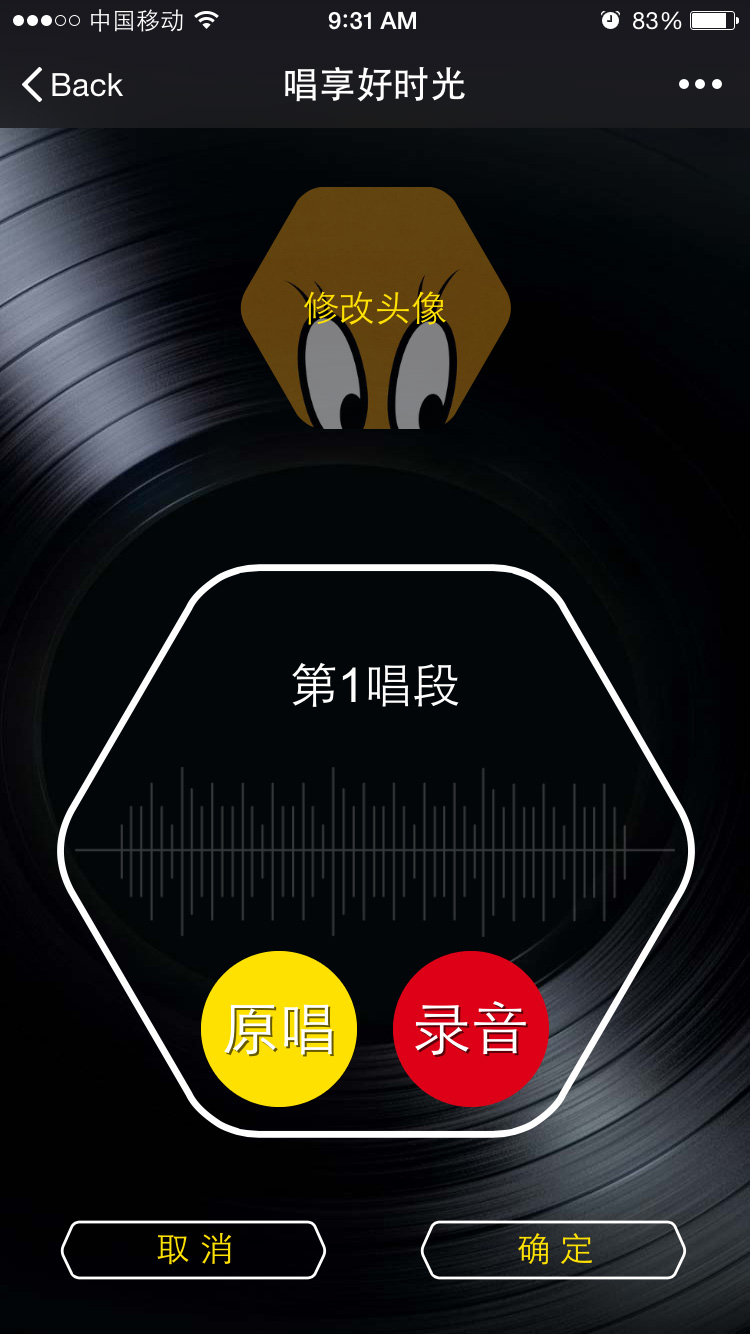Cancel with the 取消 button
Viewport: 750px width, 1334px height.
tap(194, 1250)
